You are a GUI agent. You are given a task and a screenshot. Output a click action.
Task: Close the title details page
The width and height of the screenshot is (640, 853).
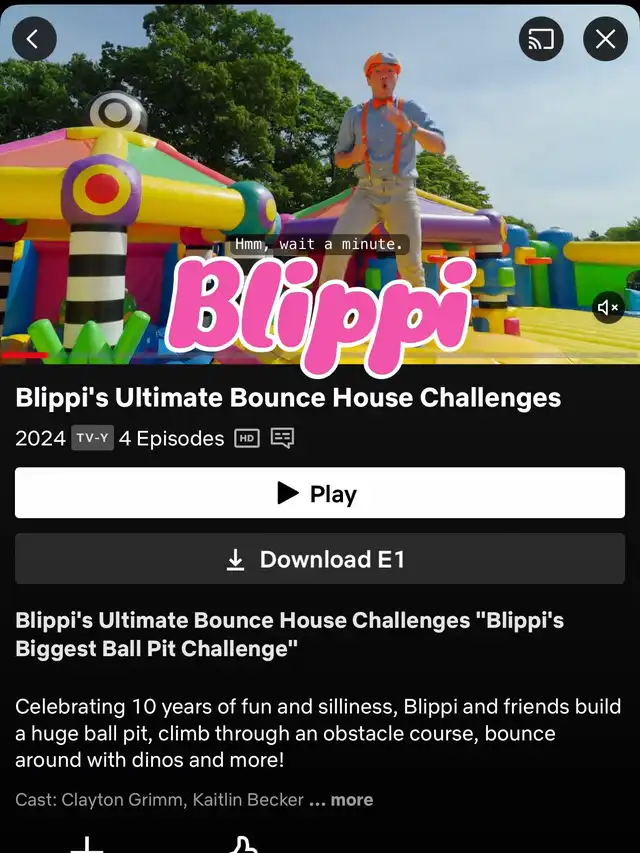[605, 39]
